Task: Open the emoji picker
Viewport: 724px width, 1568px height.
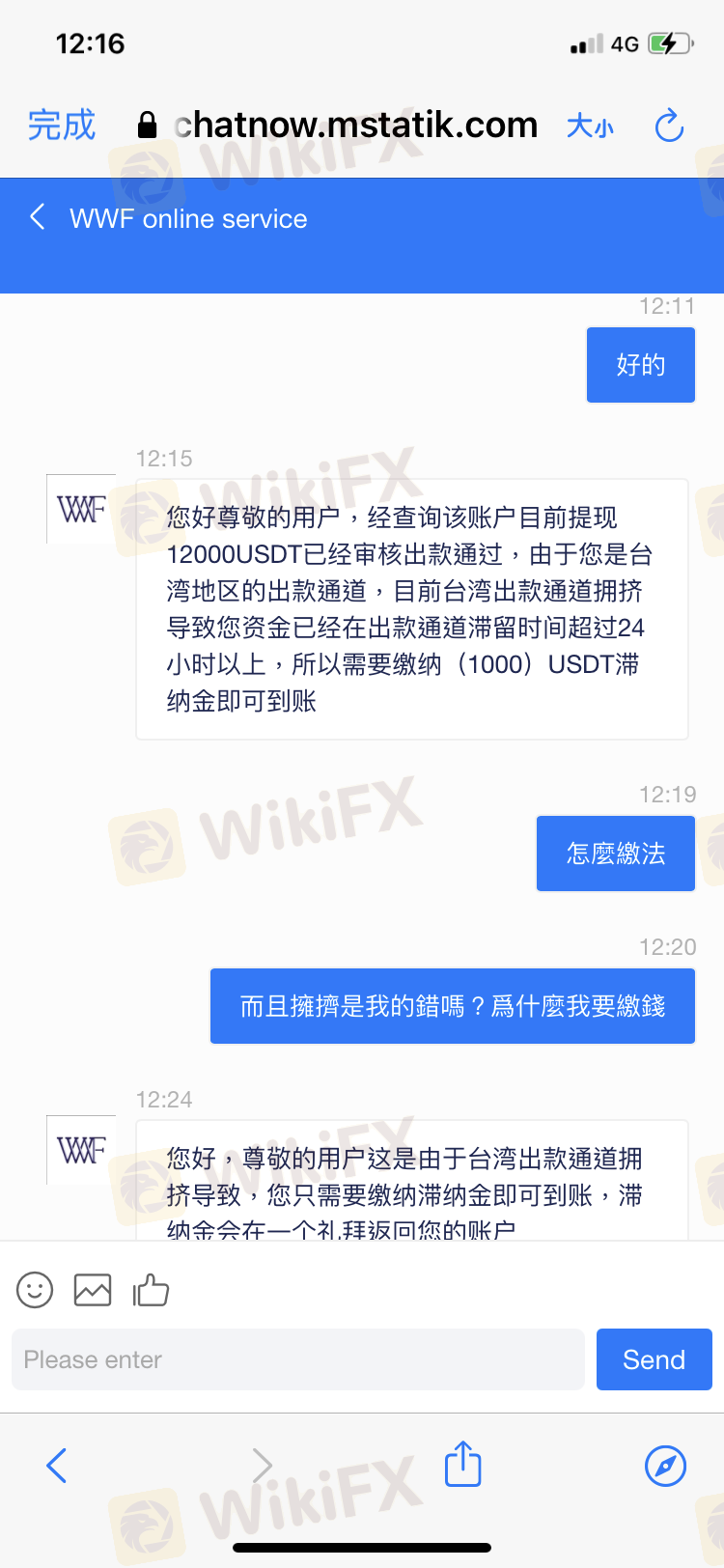Action: (x=35, y=1290)
